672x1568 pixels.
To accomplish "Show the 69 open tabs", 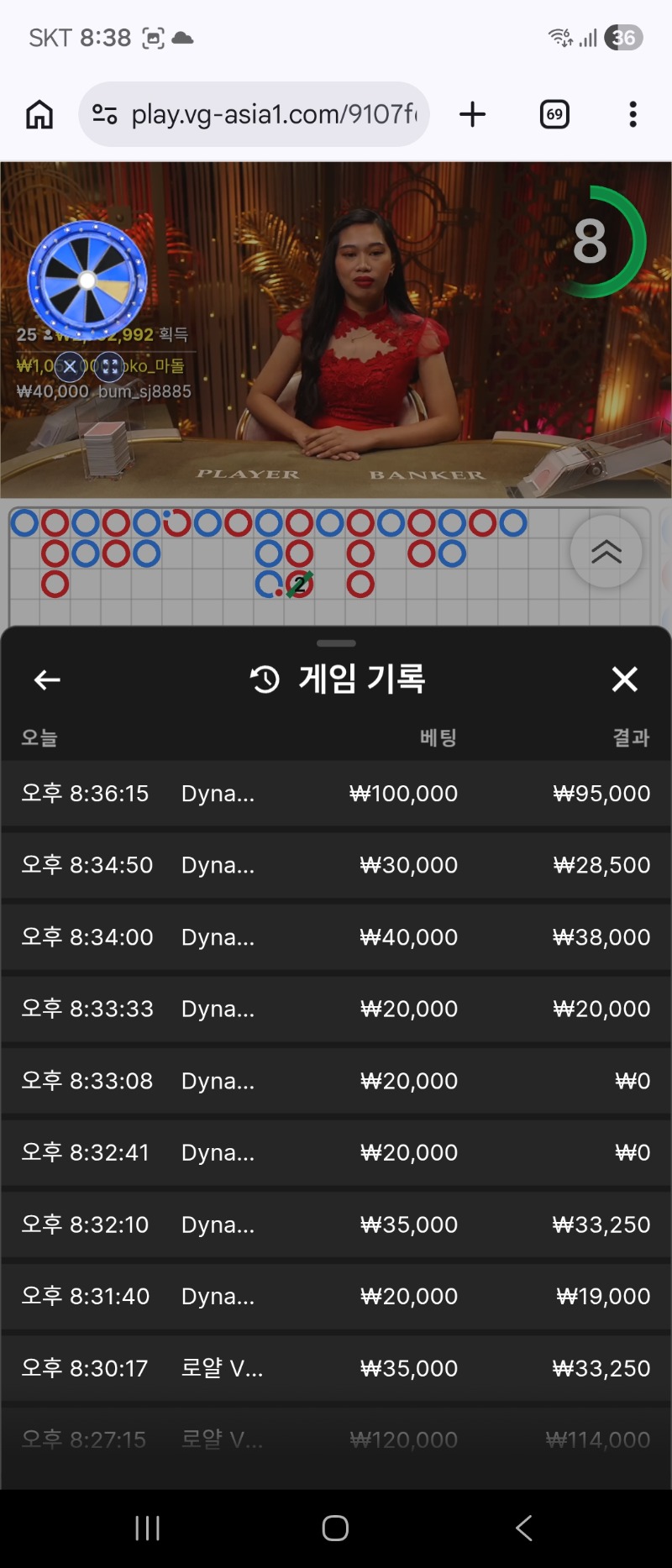I will point(554,114).
